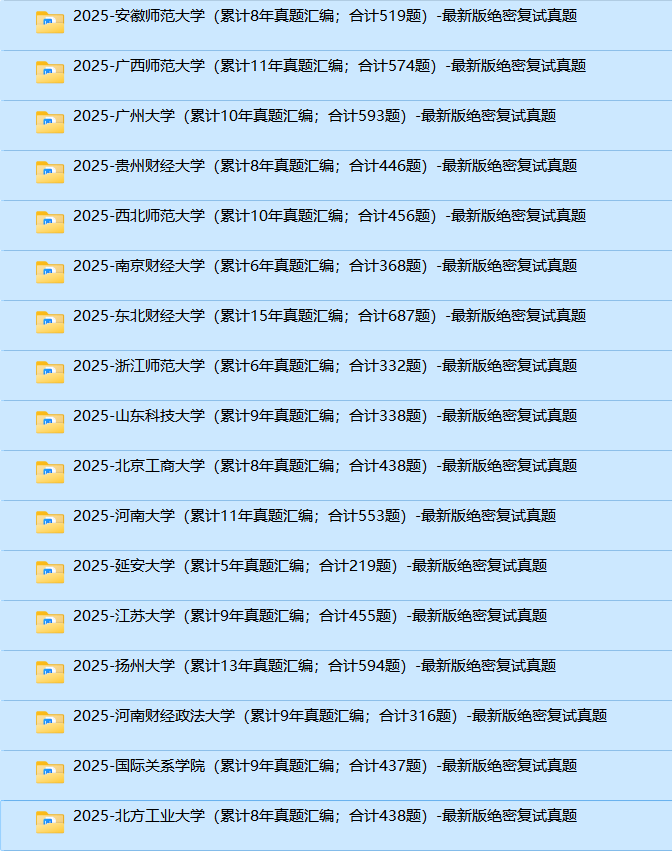Open the 2025-浙江师范大学 folder
This screenshot has width=672, height=851.
(x=336, y=374)
